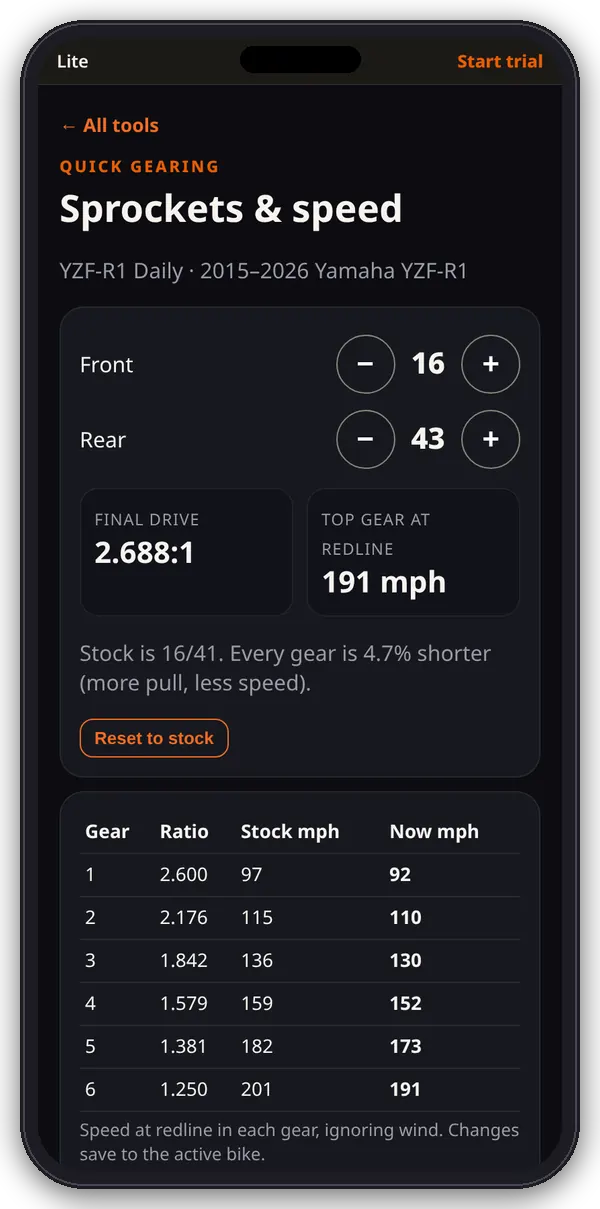Go back to All tools
The image size is (600, 1209).
(x=109, y=125)
